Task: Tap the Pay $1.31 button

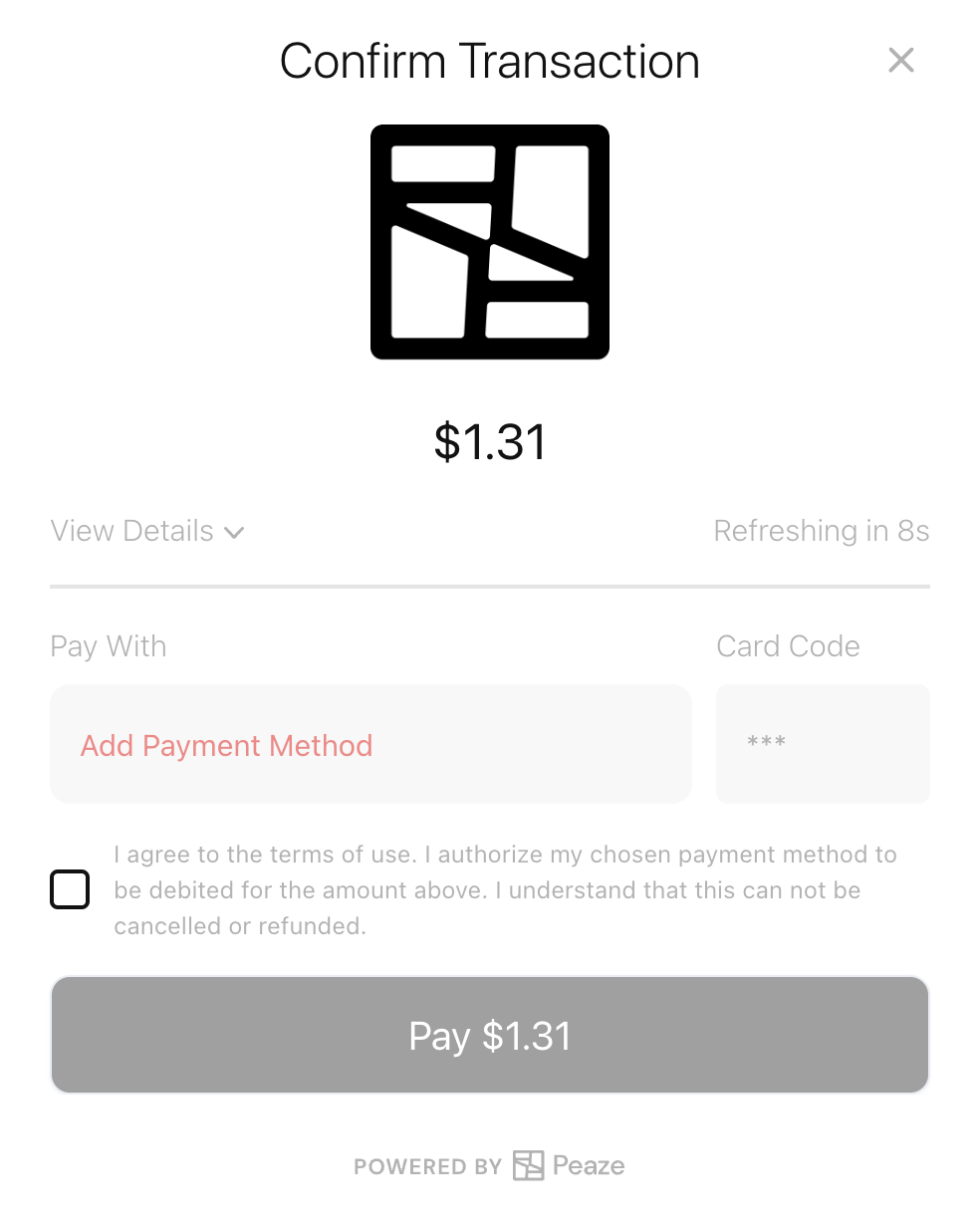Action: tap(490, 1035)
